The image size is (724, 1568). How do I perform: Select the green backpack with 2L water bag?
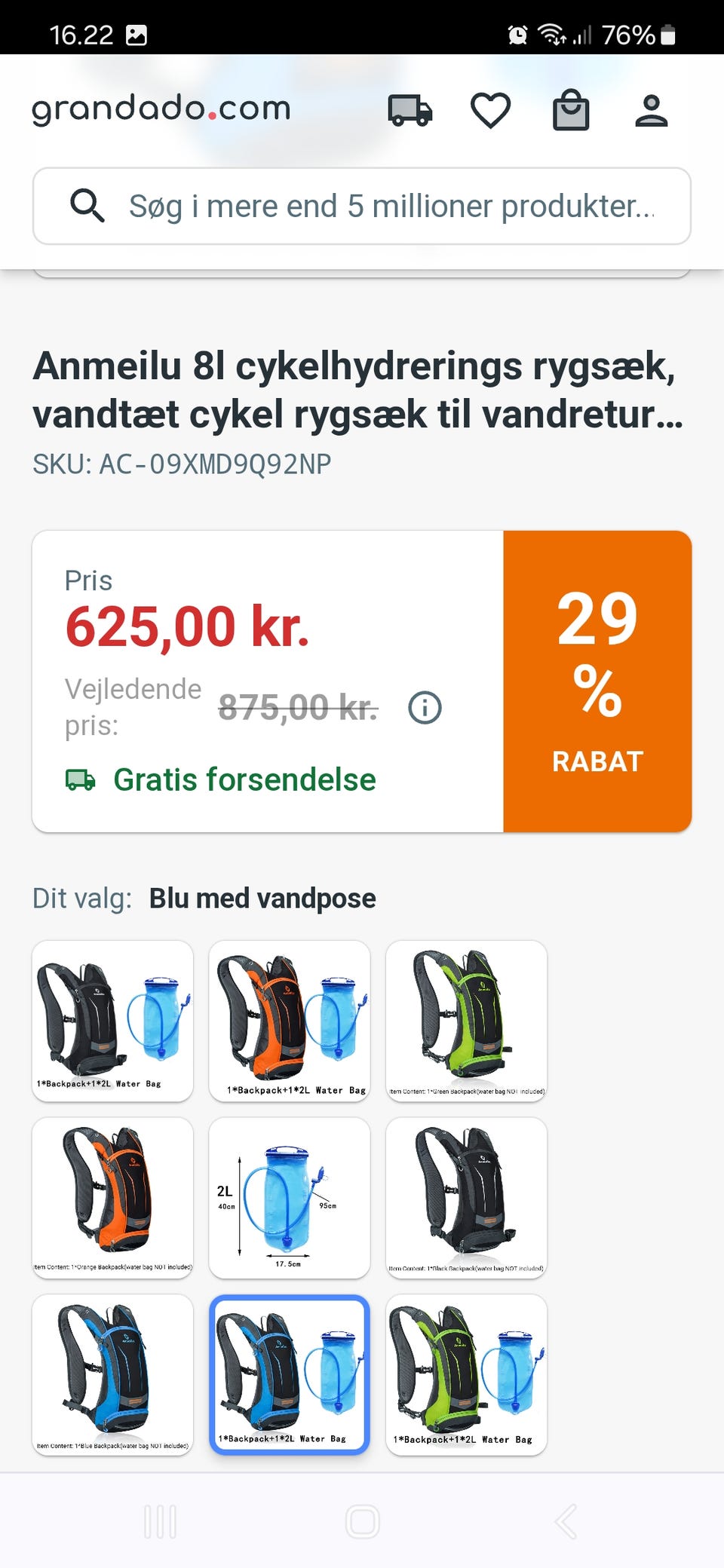(x=468, y=1374)
